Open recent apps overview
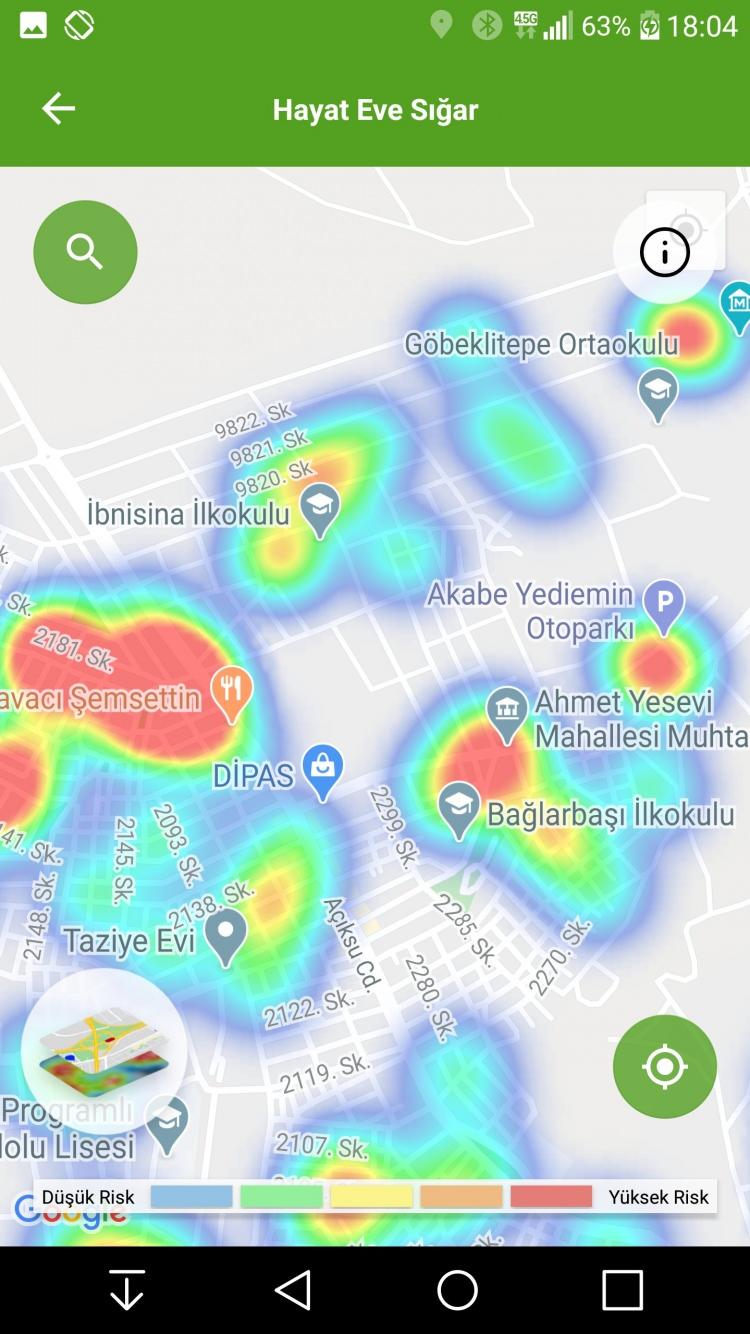This screenshot has width=750, height=1334. (x=621, y=1290)
